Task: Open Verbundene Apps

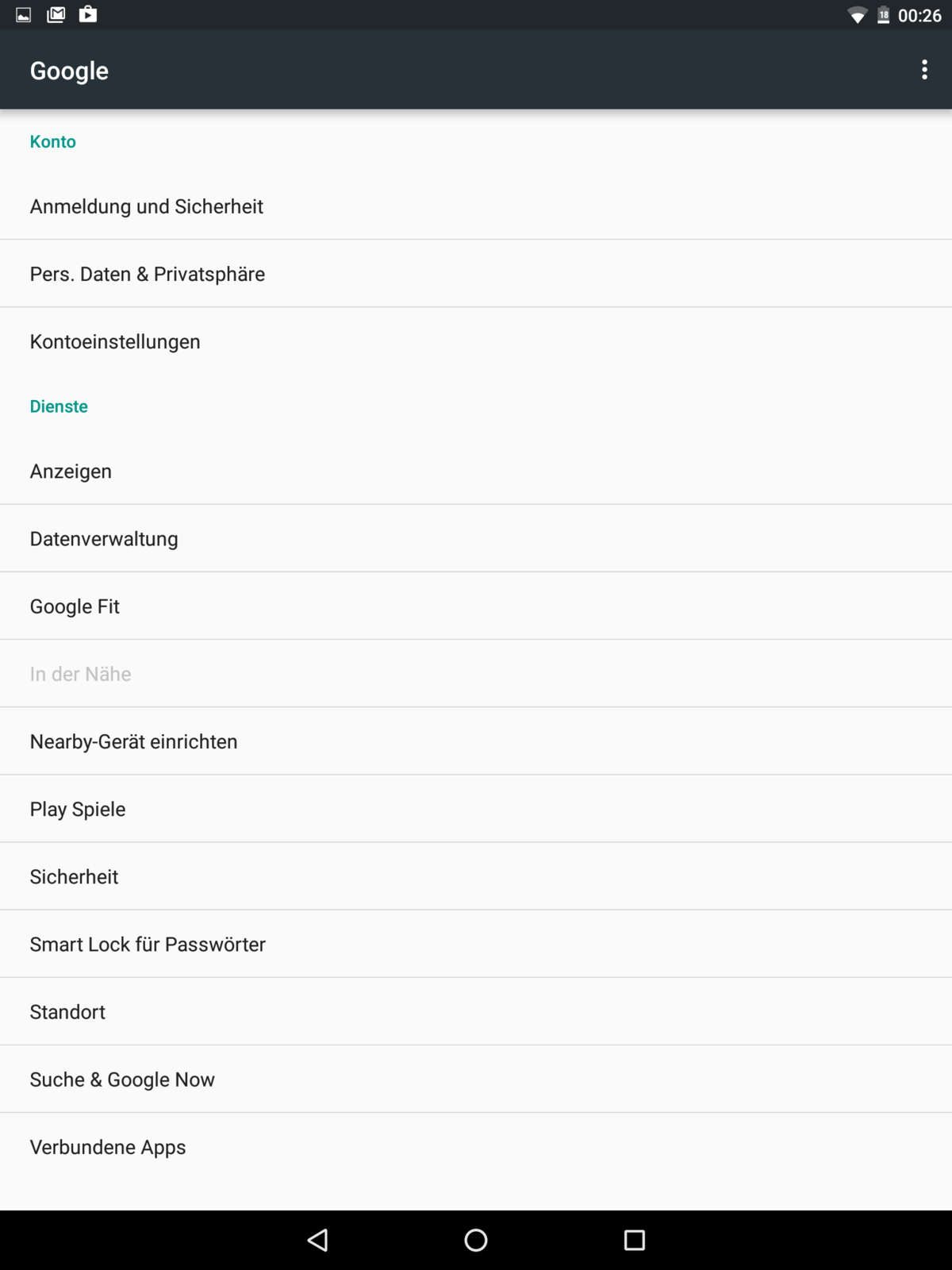Action: pos(108,1147)
